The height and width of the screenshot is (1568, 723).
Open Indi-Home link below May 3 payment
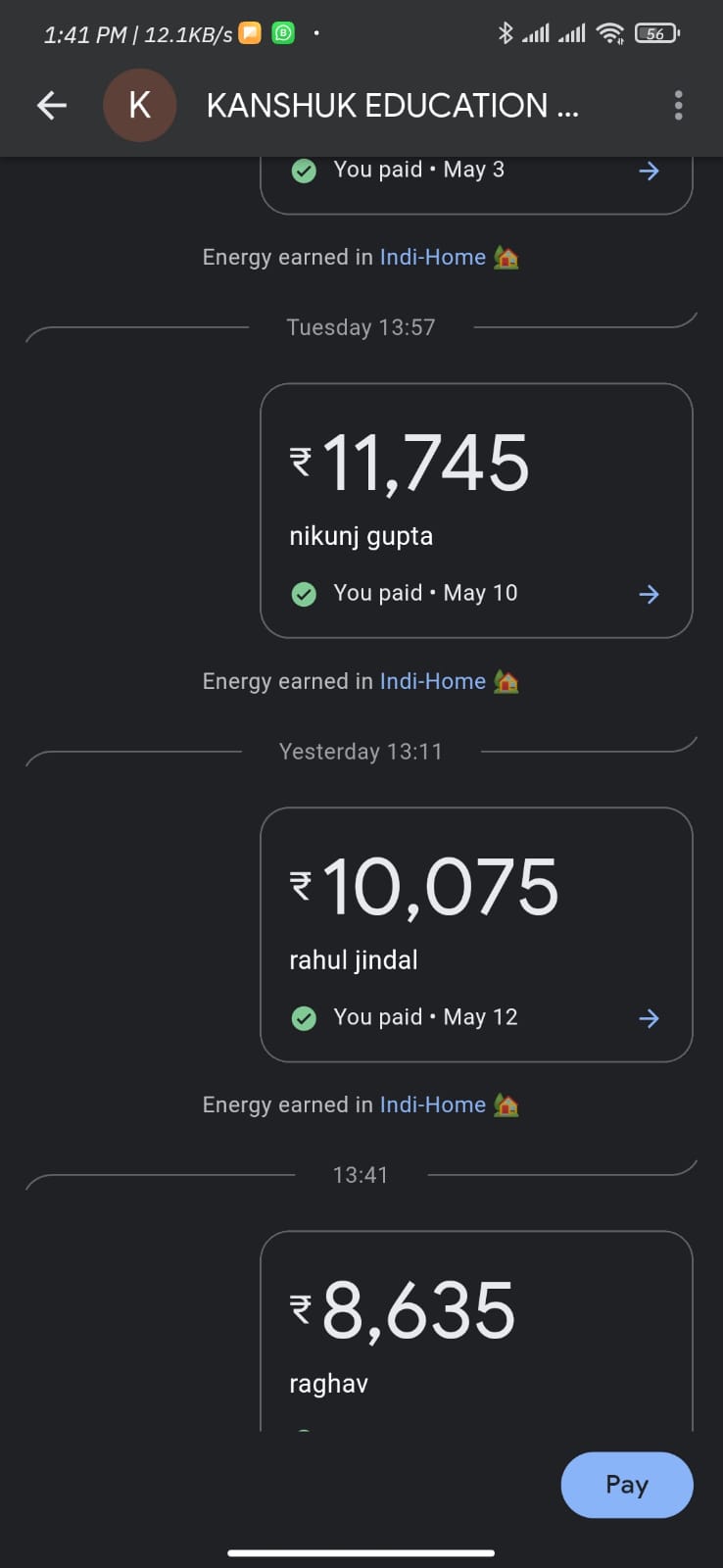tap(432, 257)
